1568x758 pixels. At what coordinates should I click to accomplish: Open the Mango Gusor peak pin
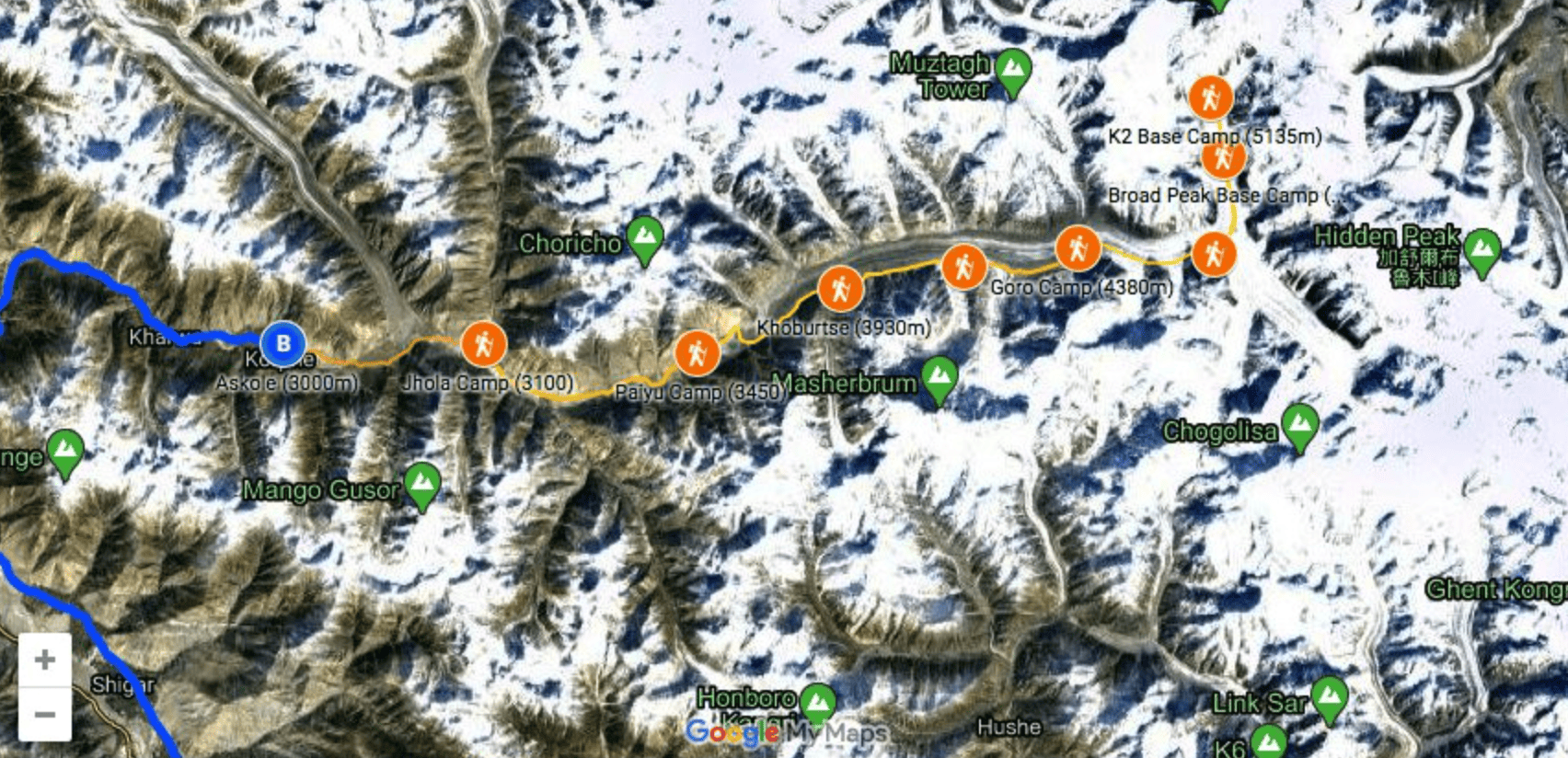tap(422, 484)
